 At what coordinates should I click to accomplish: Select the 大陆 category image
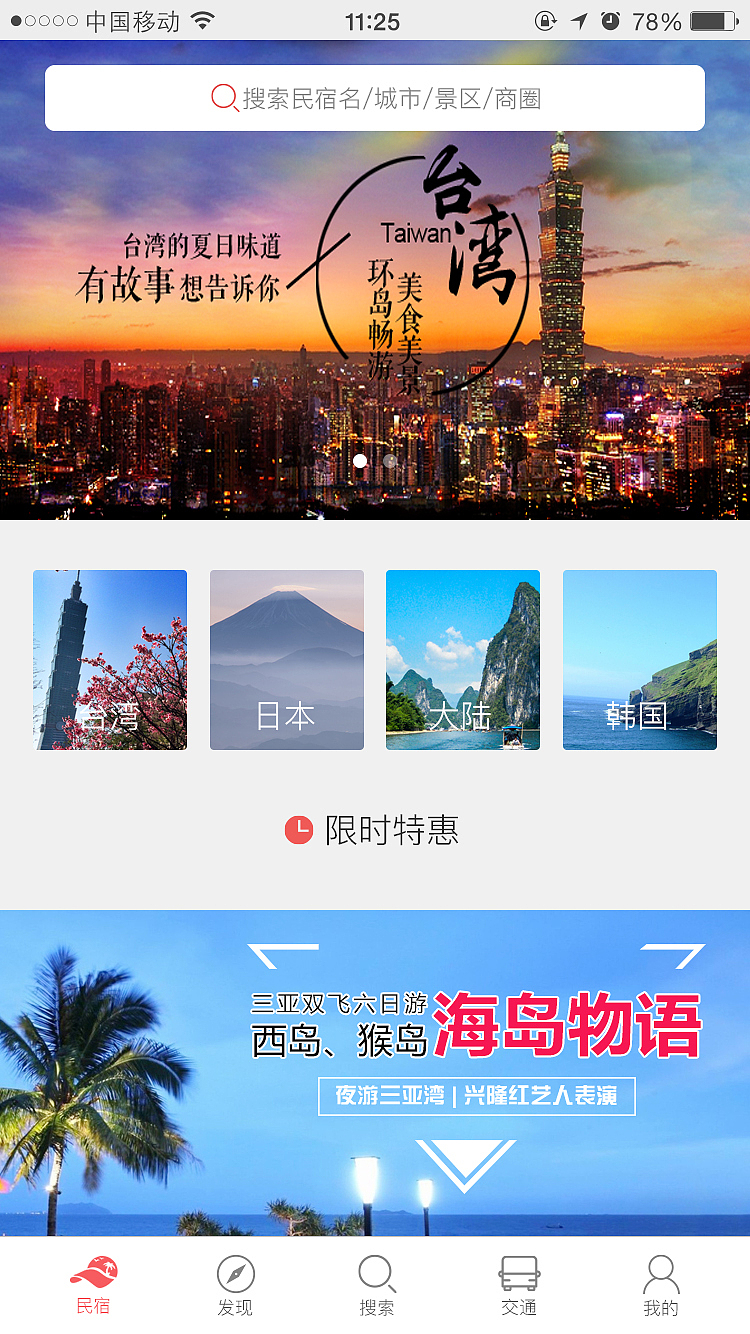(463, 660)
